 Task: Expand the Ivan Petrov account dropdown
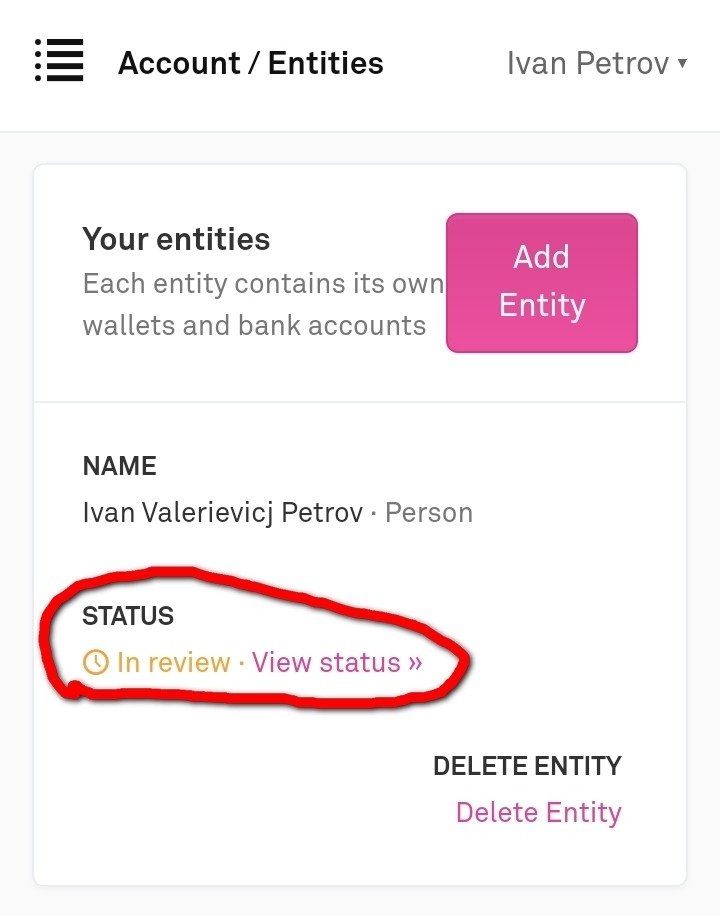(597, 64)
